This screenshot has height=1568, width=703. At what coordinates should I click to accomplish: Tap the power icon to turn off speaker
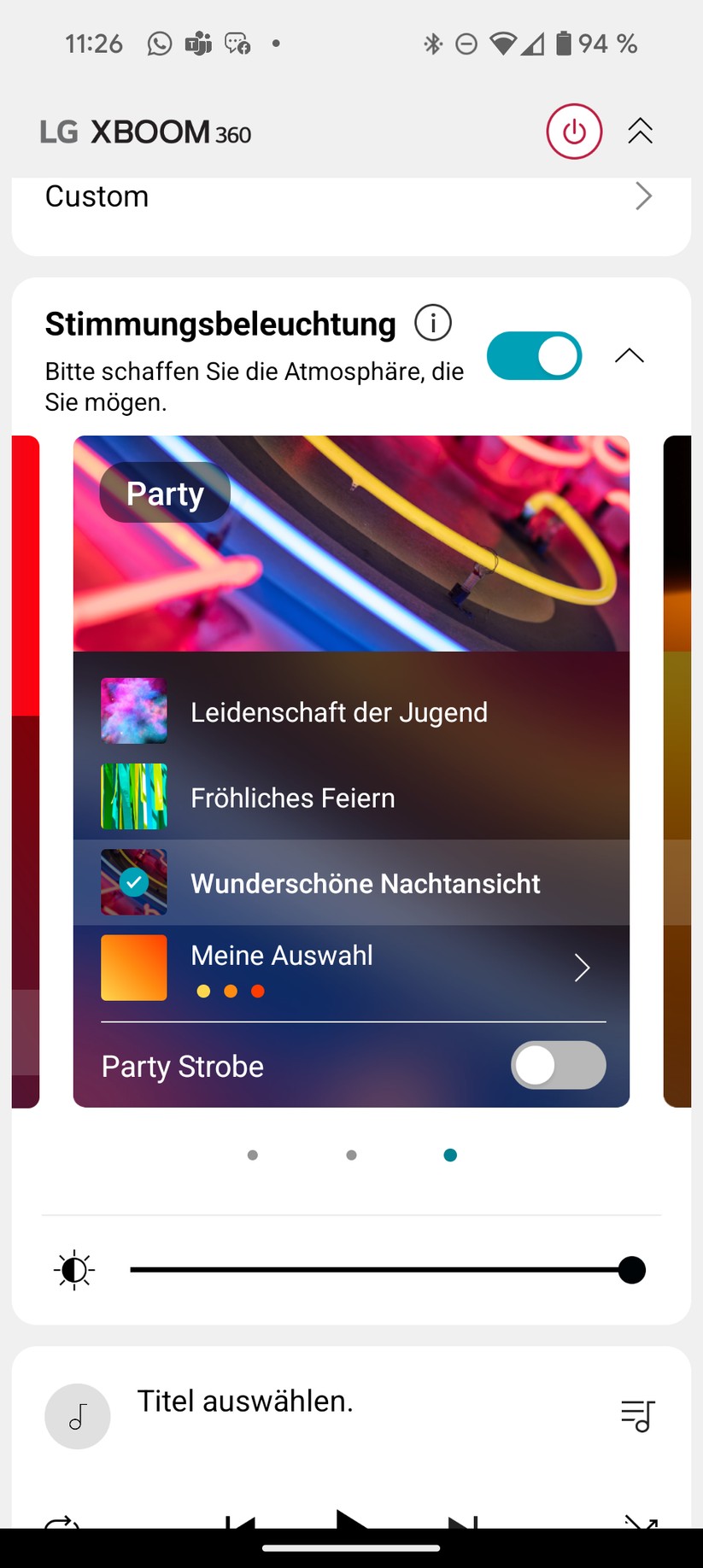573,132
